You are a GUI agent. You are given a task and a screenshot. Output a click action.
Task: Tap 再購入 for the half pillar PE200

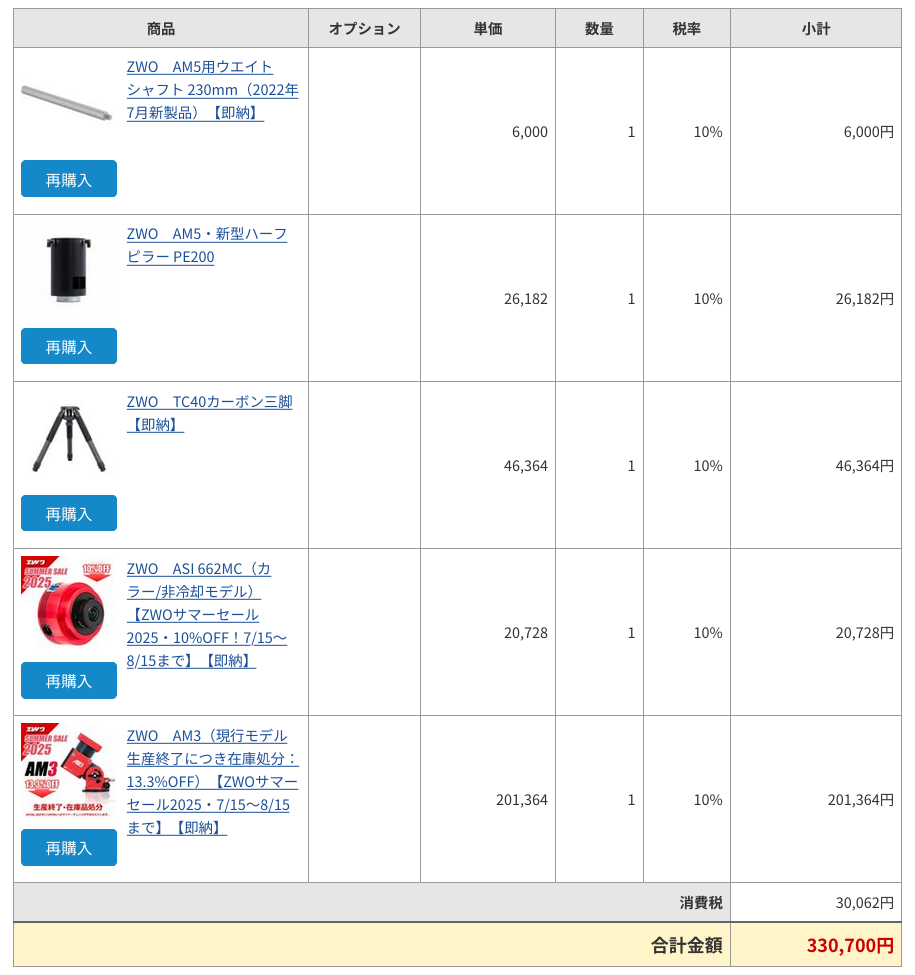click(x=69, y=346)
